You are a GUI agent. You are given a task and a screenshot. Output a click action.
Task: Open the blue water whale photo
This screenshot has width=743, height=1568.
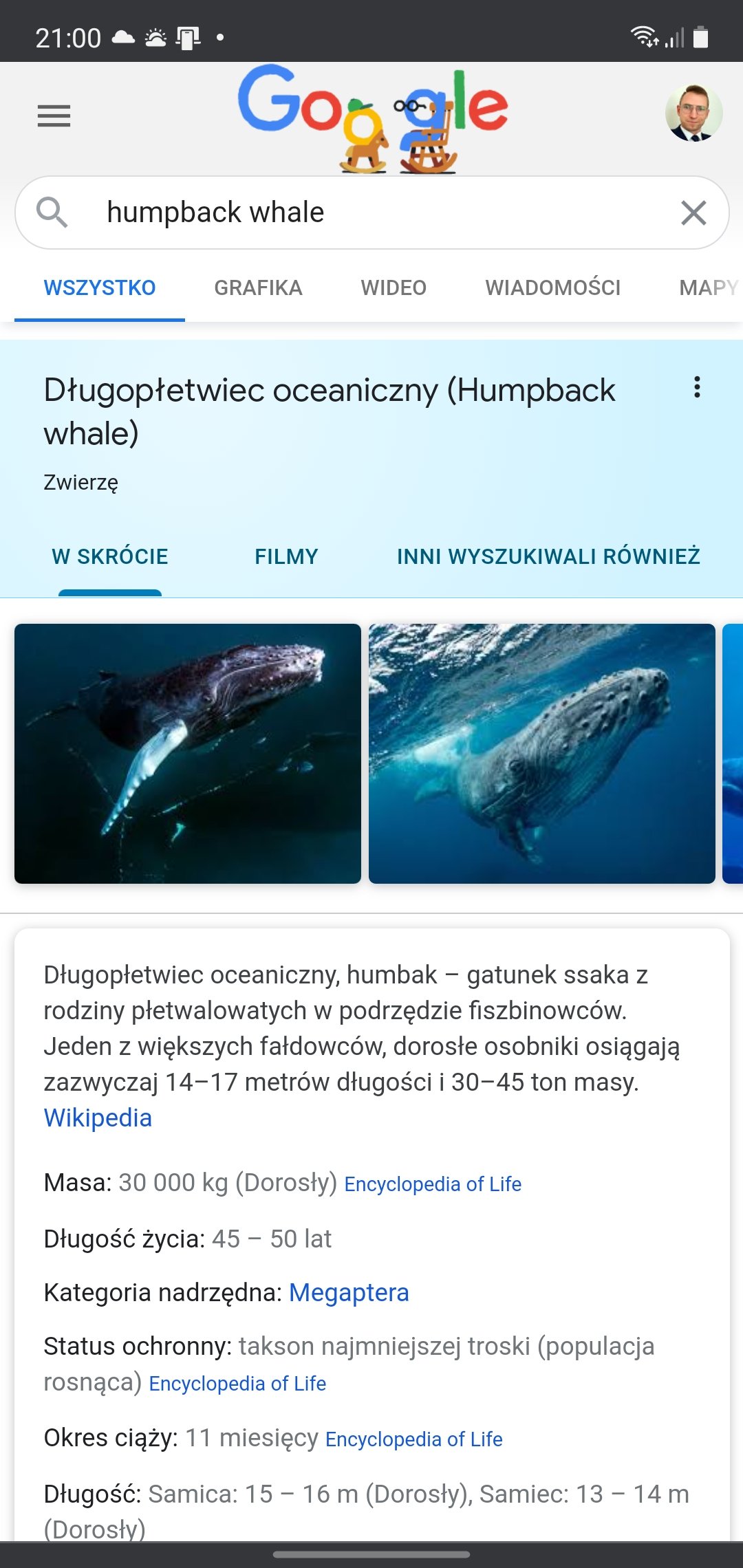coord(542,754)
